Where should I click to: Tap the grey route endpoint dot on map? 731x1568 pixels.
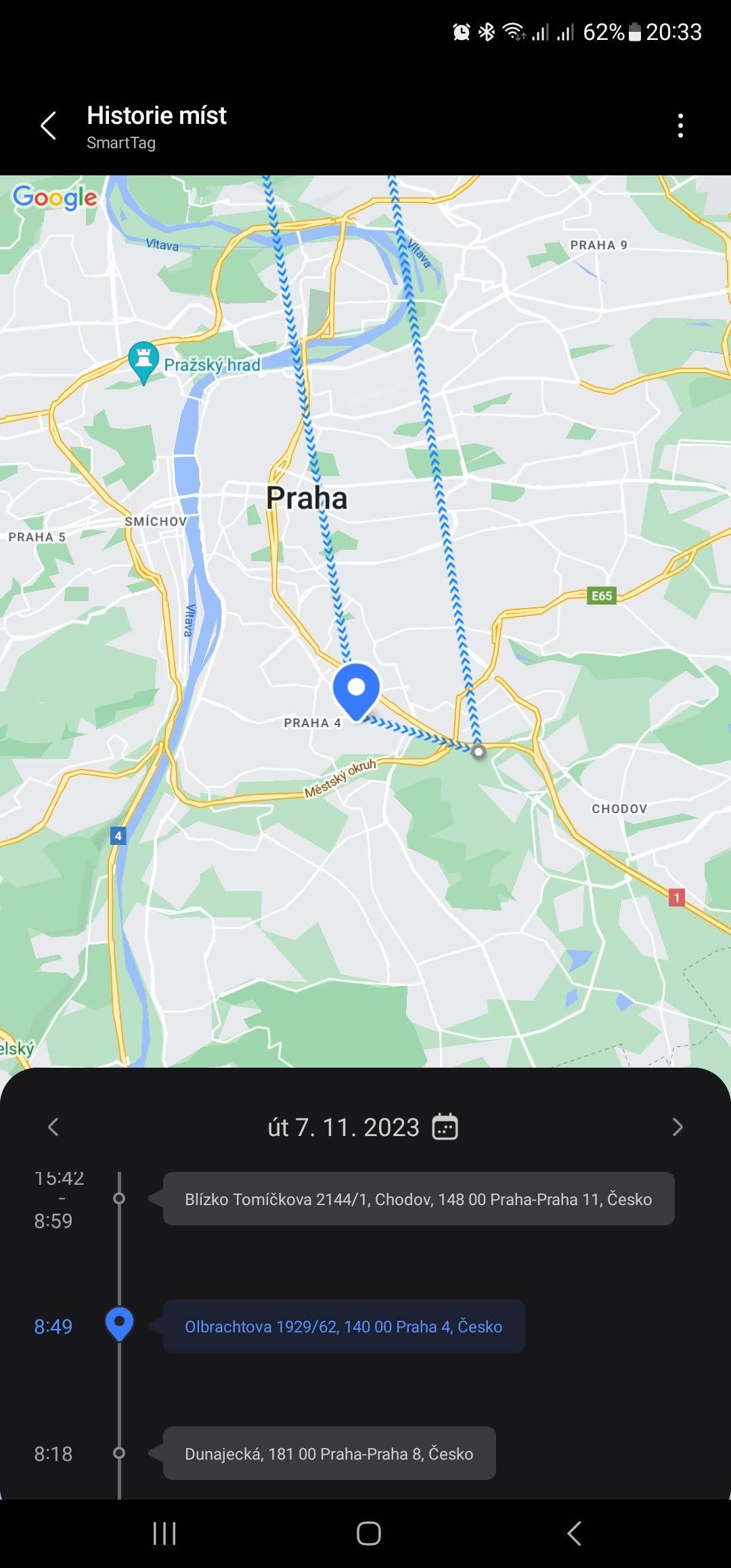pyautogui.click(x=479, y=752)
